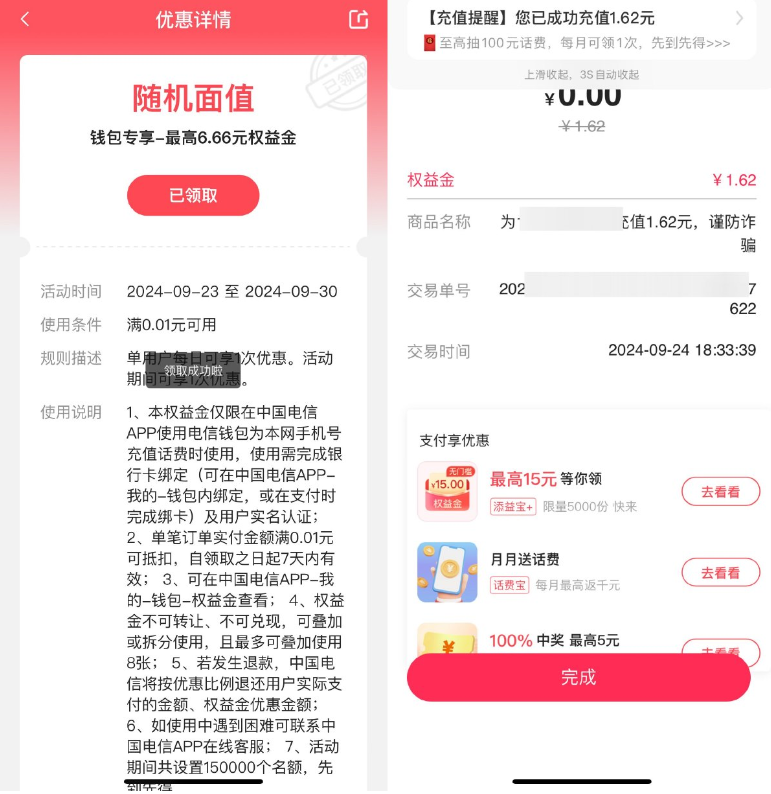Share this 优惠详情 coupon page

[x=358, y=19]
